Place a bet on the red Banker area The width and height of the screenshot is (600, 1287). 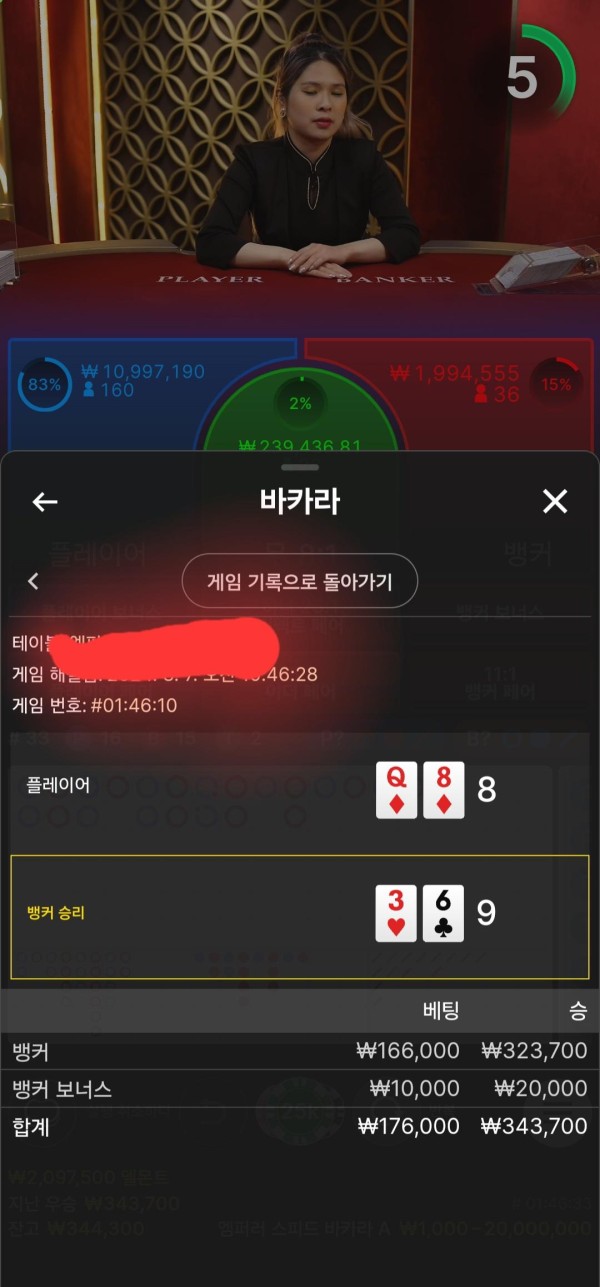[x=450, y=395]
